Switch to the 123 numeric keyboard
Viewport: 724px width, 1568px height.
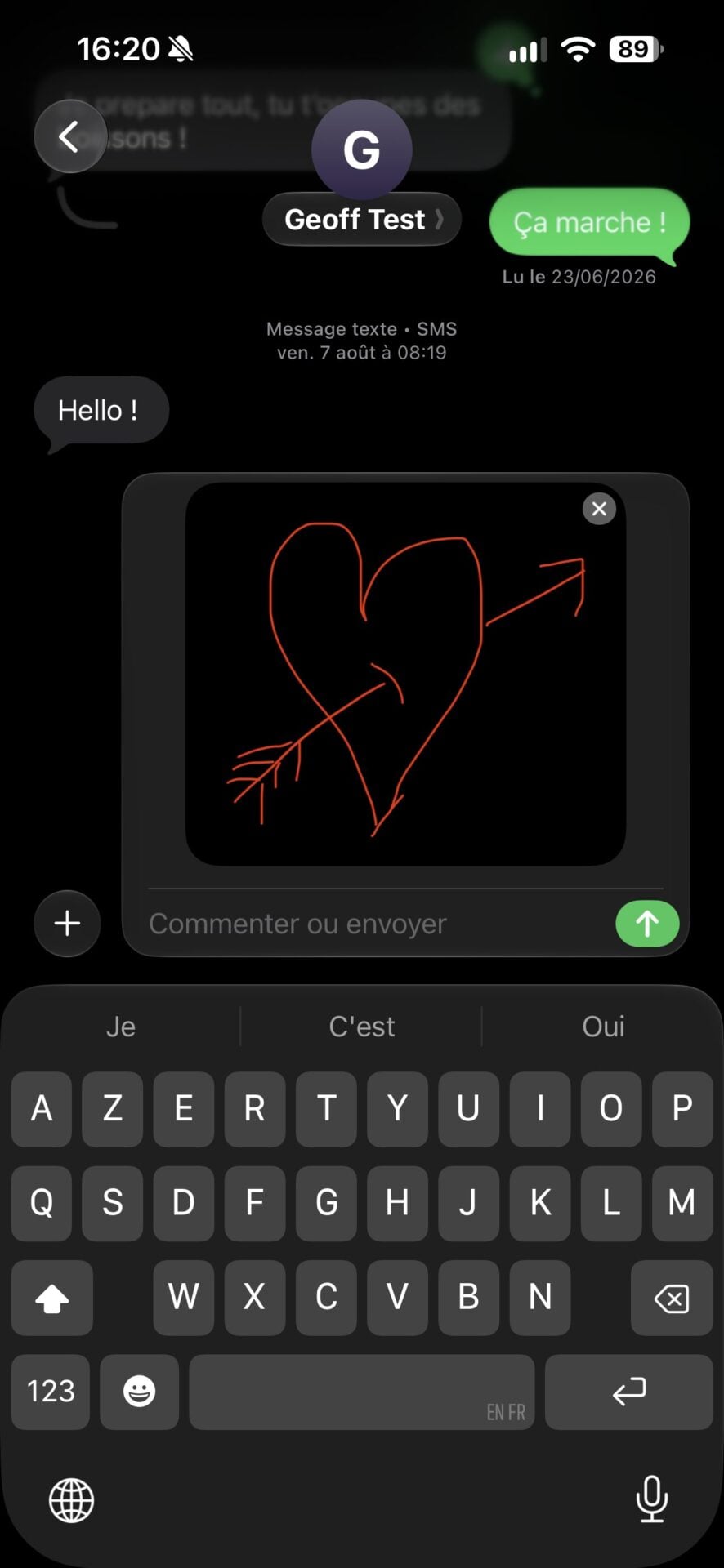click(x=51, y=1392)
